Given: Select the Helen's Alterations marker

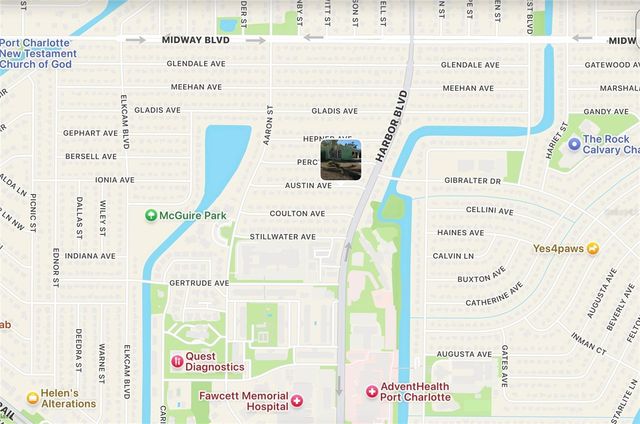Looking at the screenshot, I should [x=33, y=397].
